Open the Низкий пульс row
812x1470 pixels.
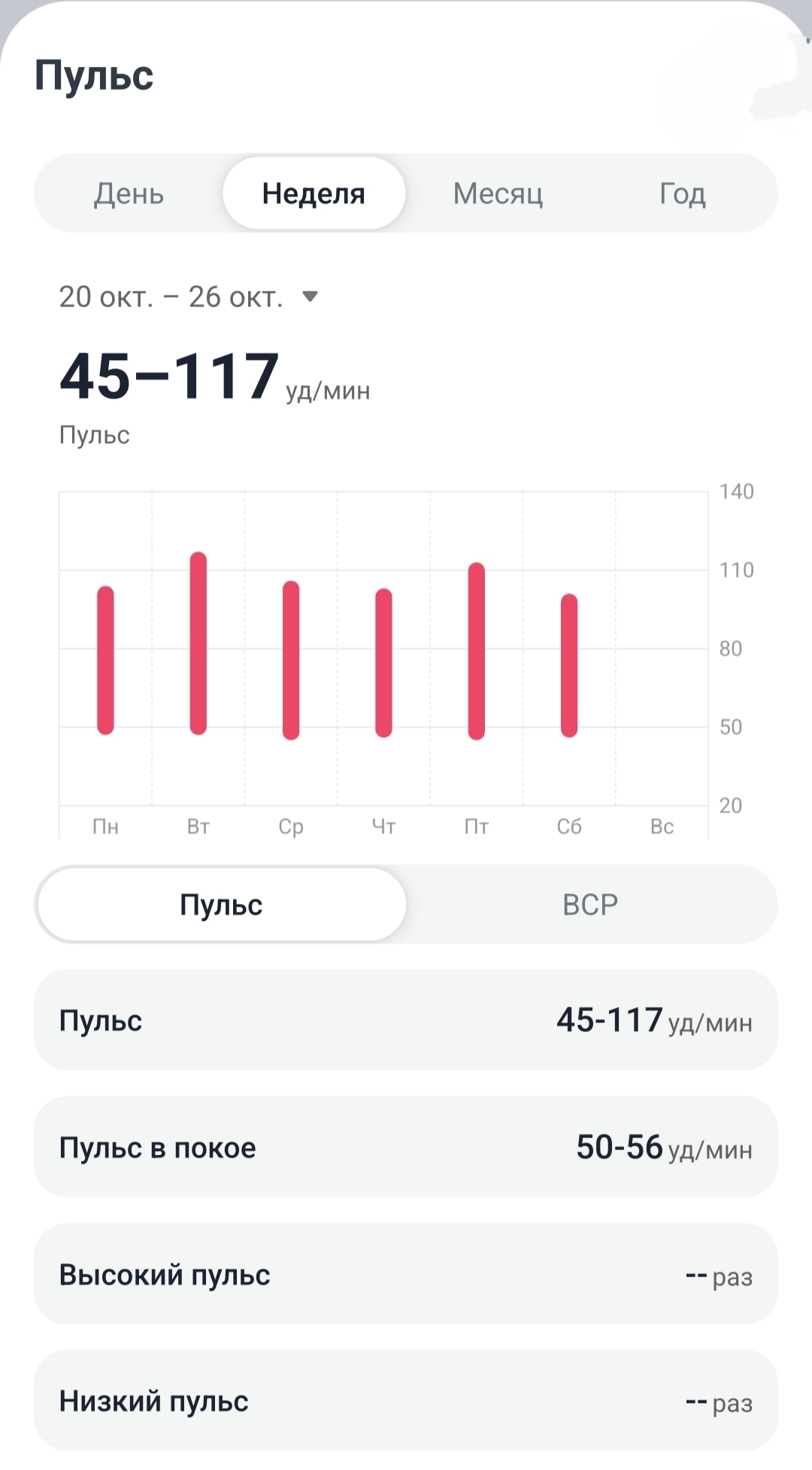click(x=406, y=1401)
